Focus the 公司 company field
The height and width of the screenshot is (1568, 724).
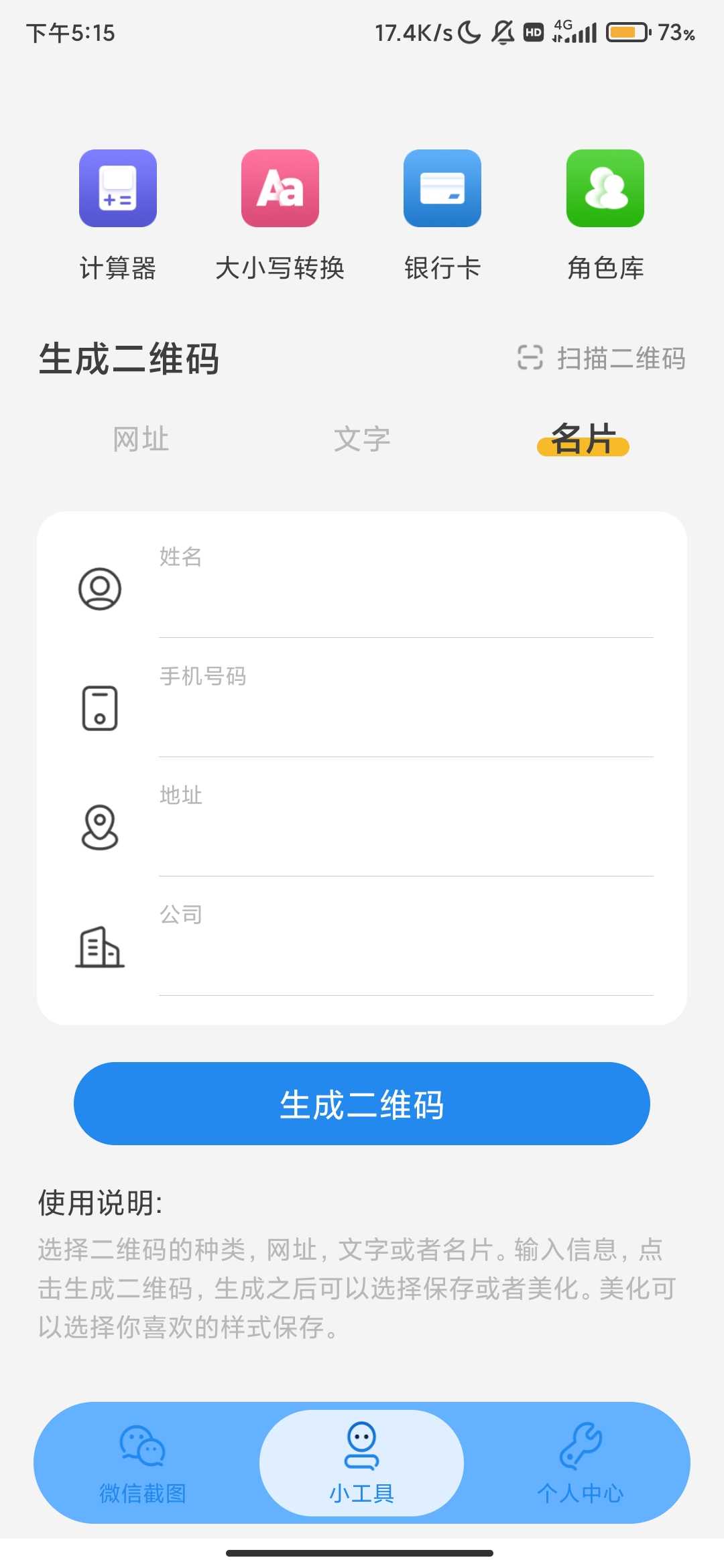pos(406,948)
